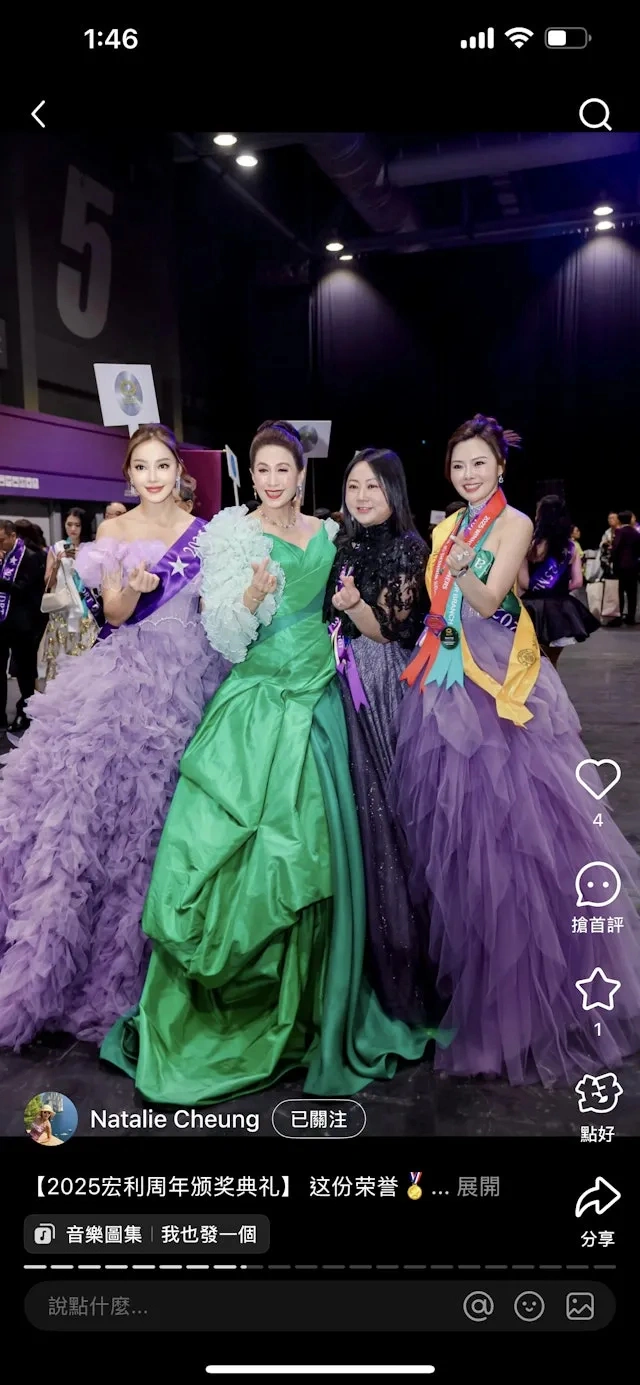640x1385 pixels.
Task: Open Natalie Cheung's profile picture
Action: [50, 1118]
